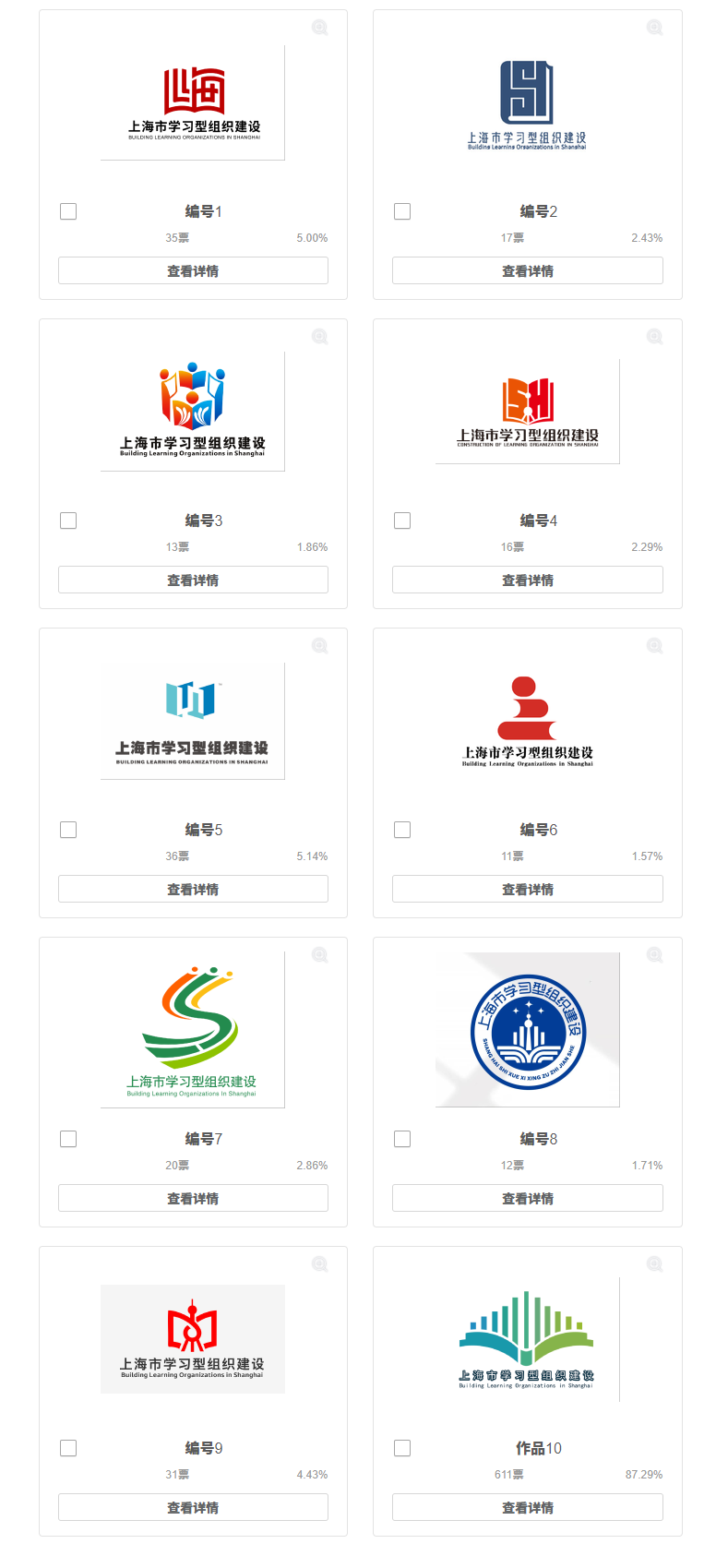This screenshot has width=716, height=1568.
Task: Open the 编号6 logo thumbnail
Action: pos(527,721)
